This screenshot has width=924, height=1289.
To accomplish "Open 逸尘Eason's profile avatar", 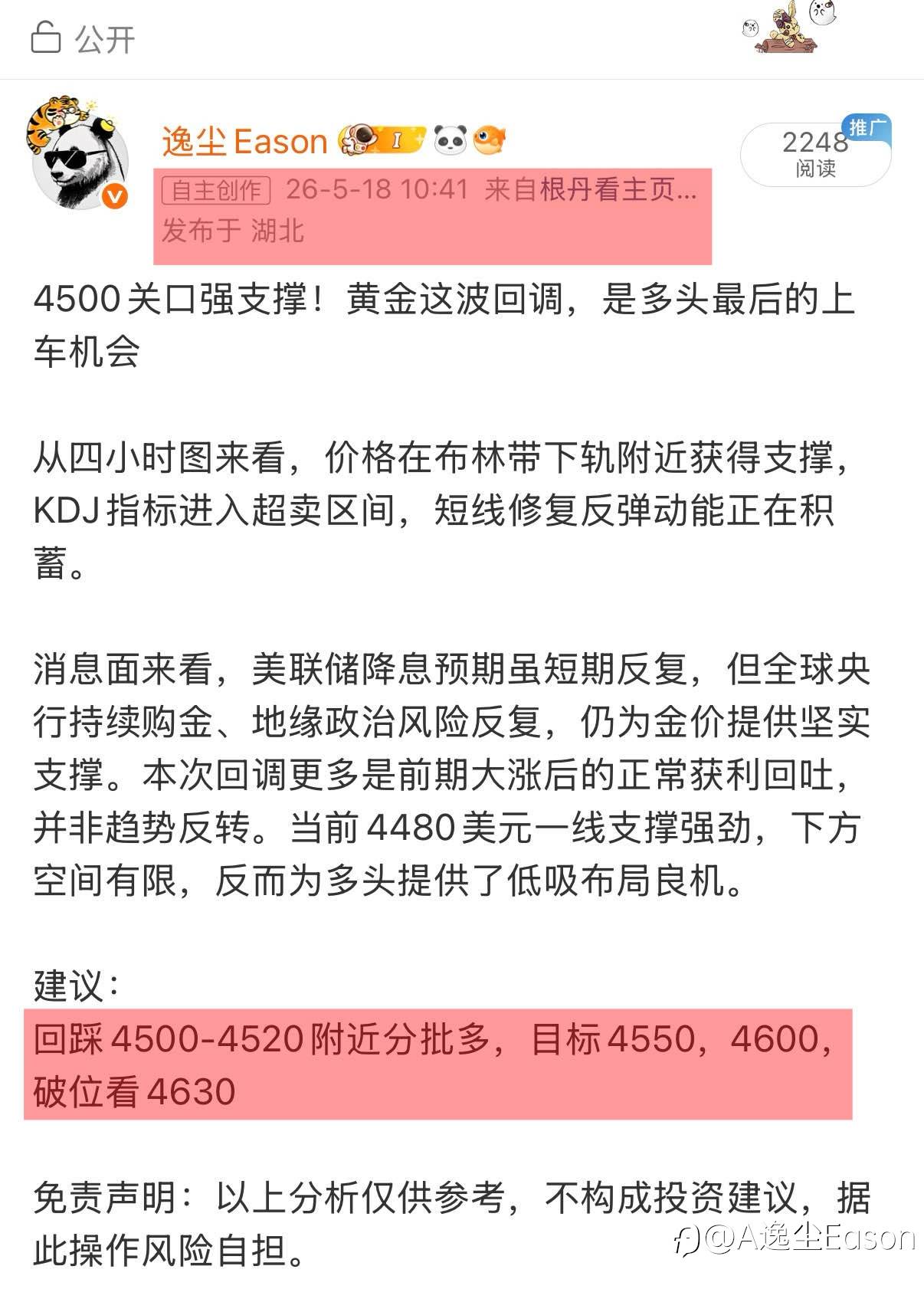I will click(77, 154).
